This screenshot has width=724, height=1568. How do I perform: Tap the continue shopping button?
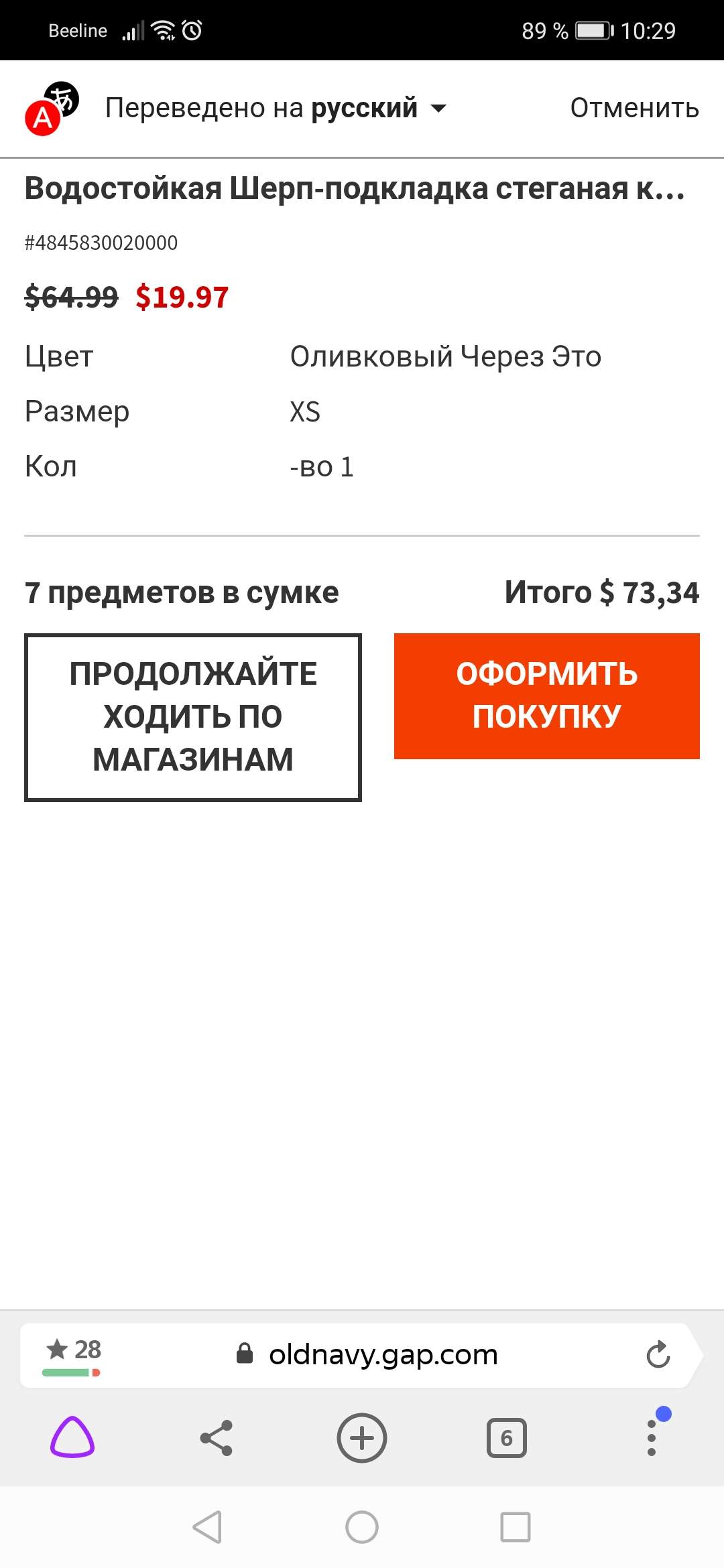[x=193, y=717]
